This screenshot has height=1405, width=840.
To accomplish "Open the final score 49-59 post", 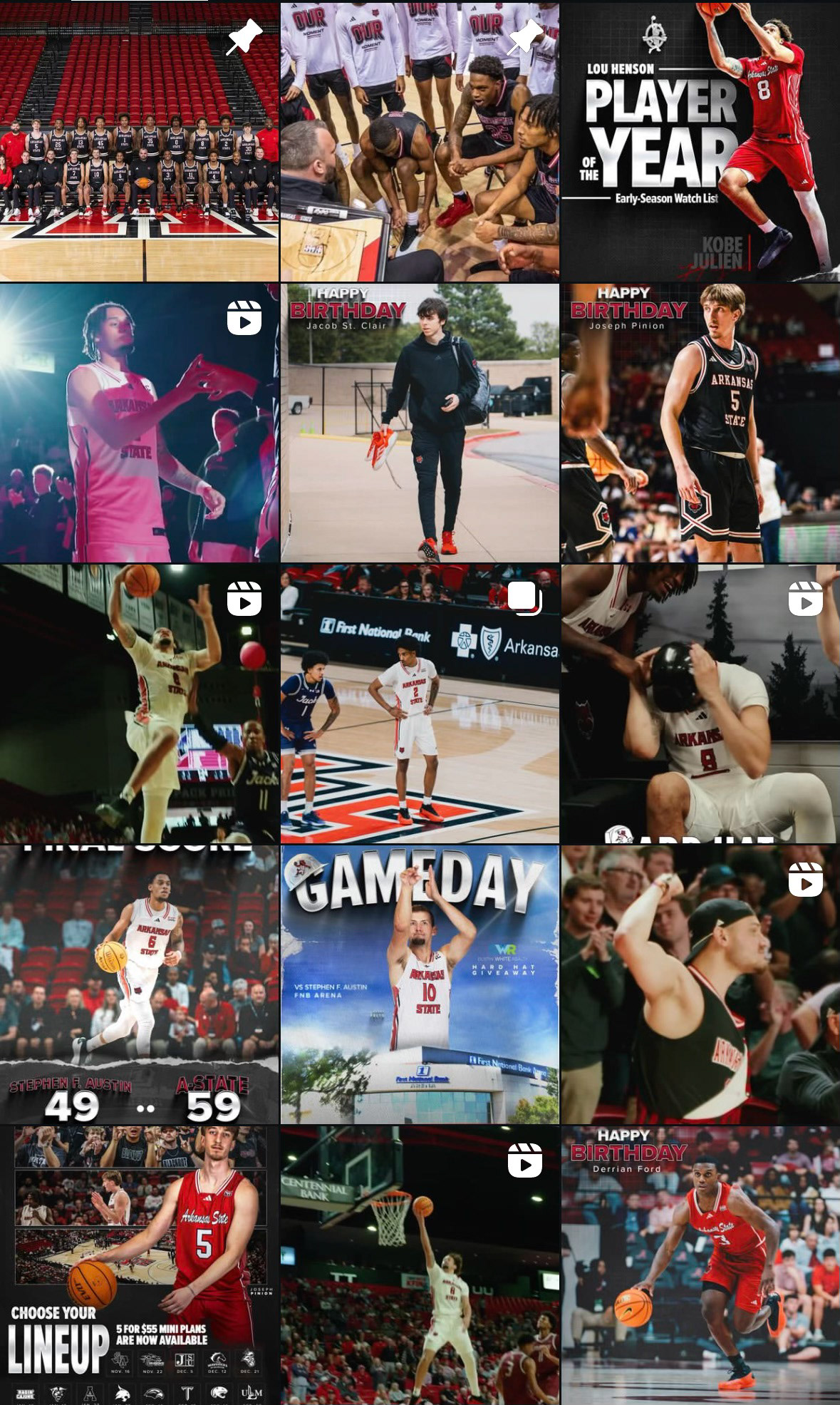I will click(x=139, y=984).
